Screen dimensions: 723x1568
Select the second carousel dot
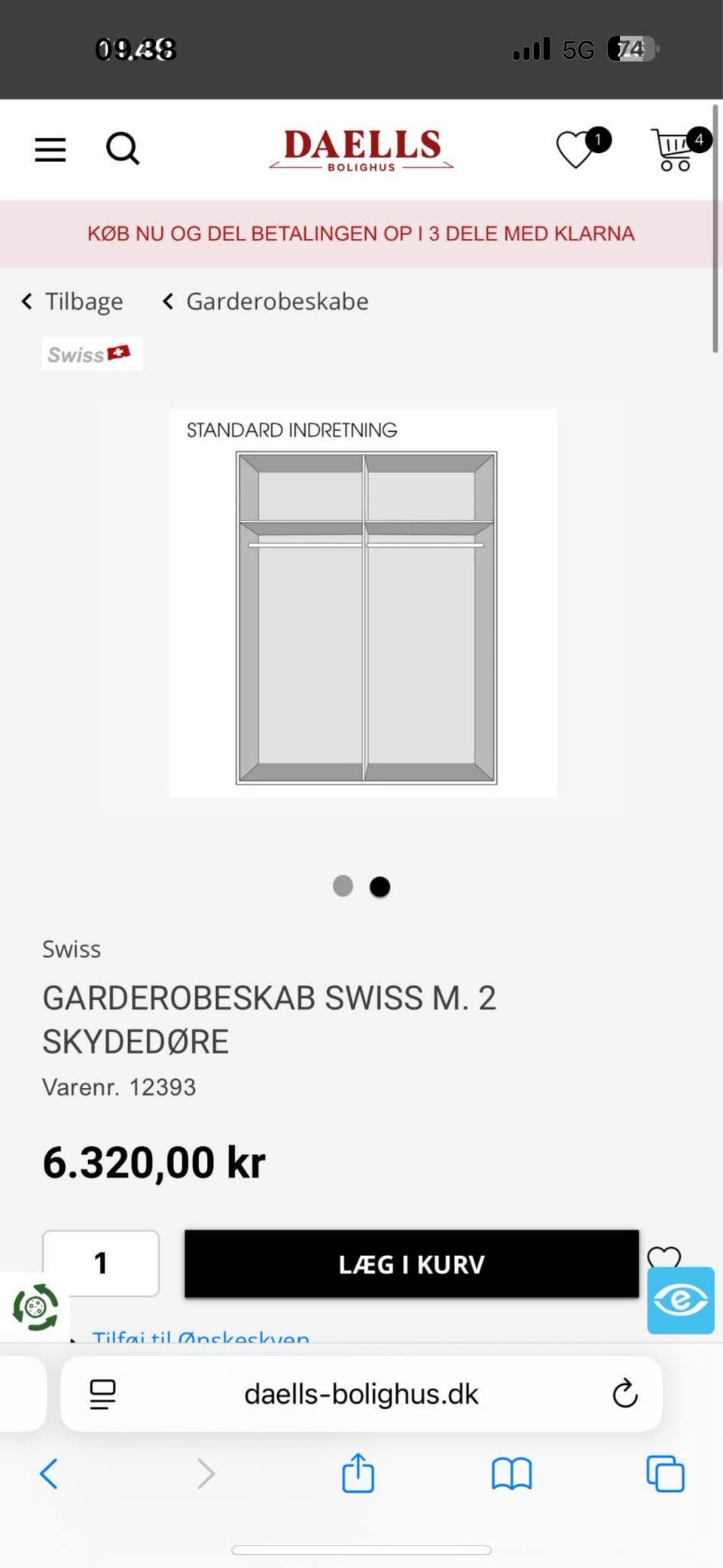point(380,886)
